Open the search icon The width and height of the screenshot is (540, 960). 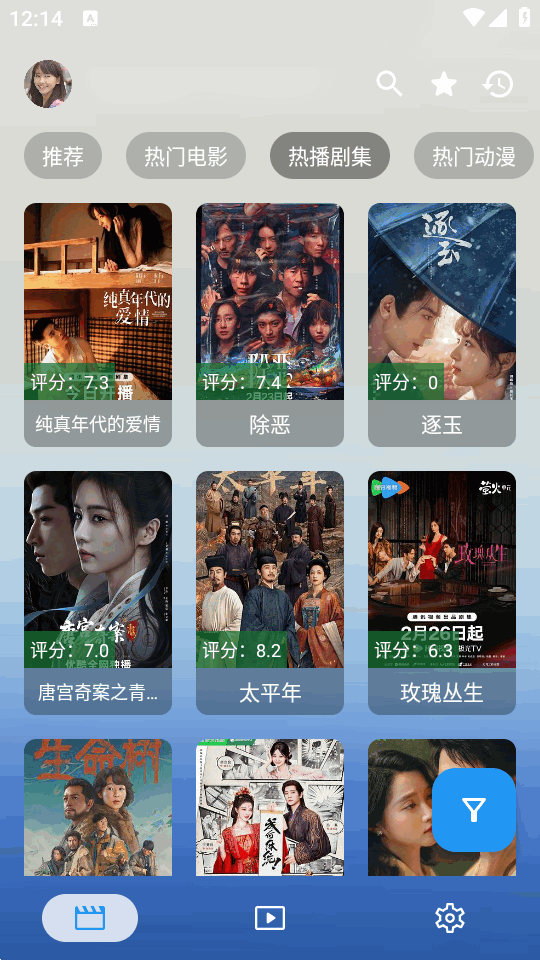(x=389, y=84)
